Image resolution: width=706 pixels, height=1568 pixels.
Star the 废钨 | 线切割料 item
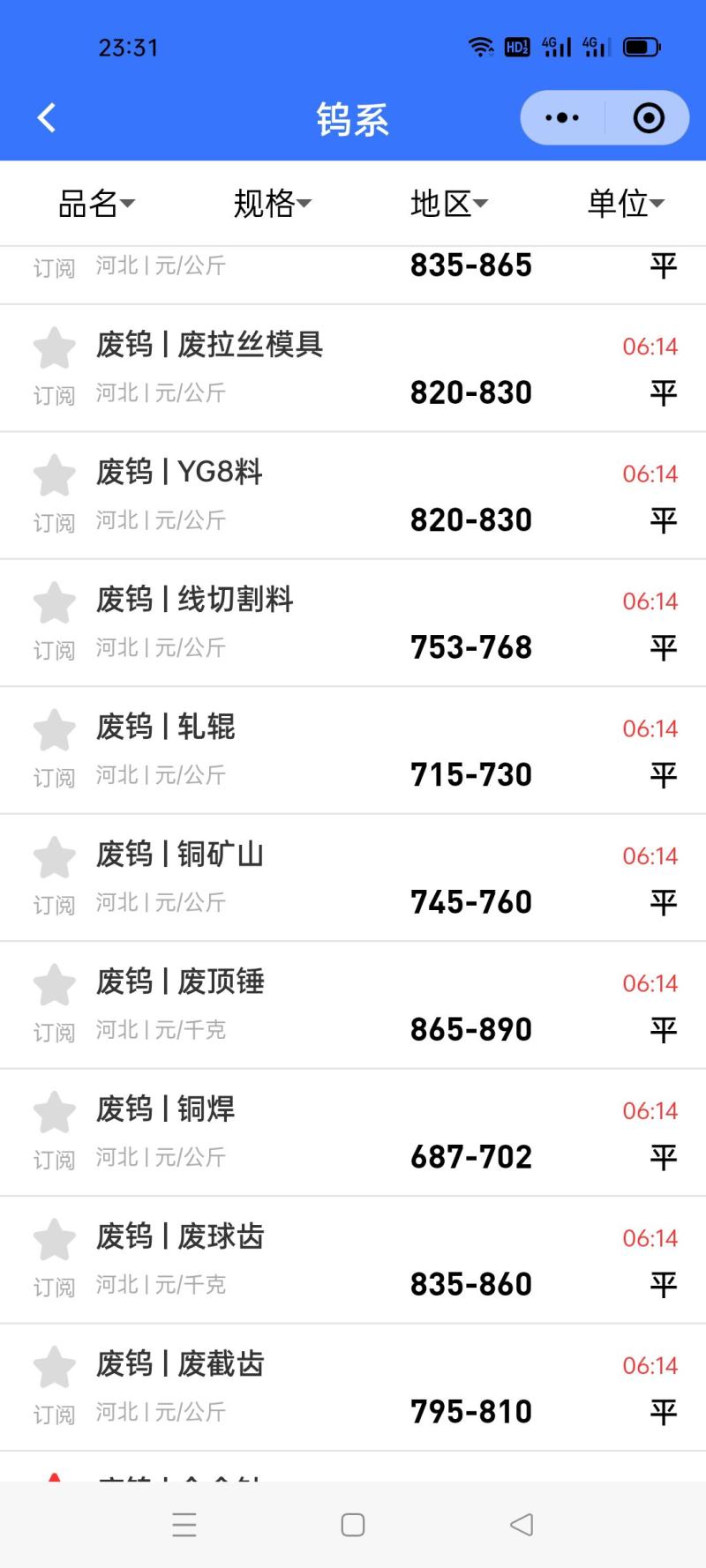click(55, 603)
